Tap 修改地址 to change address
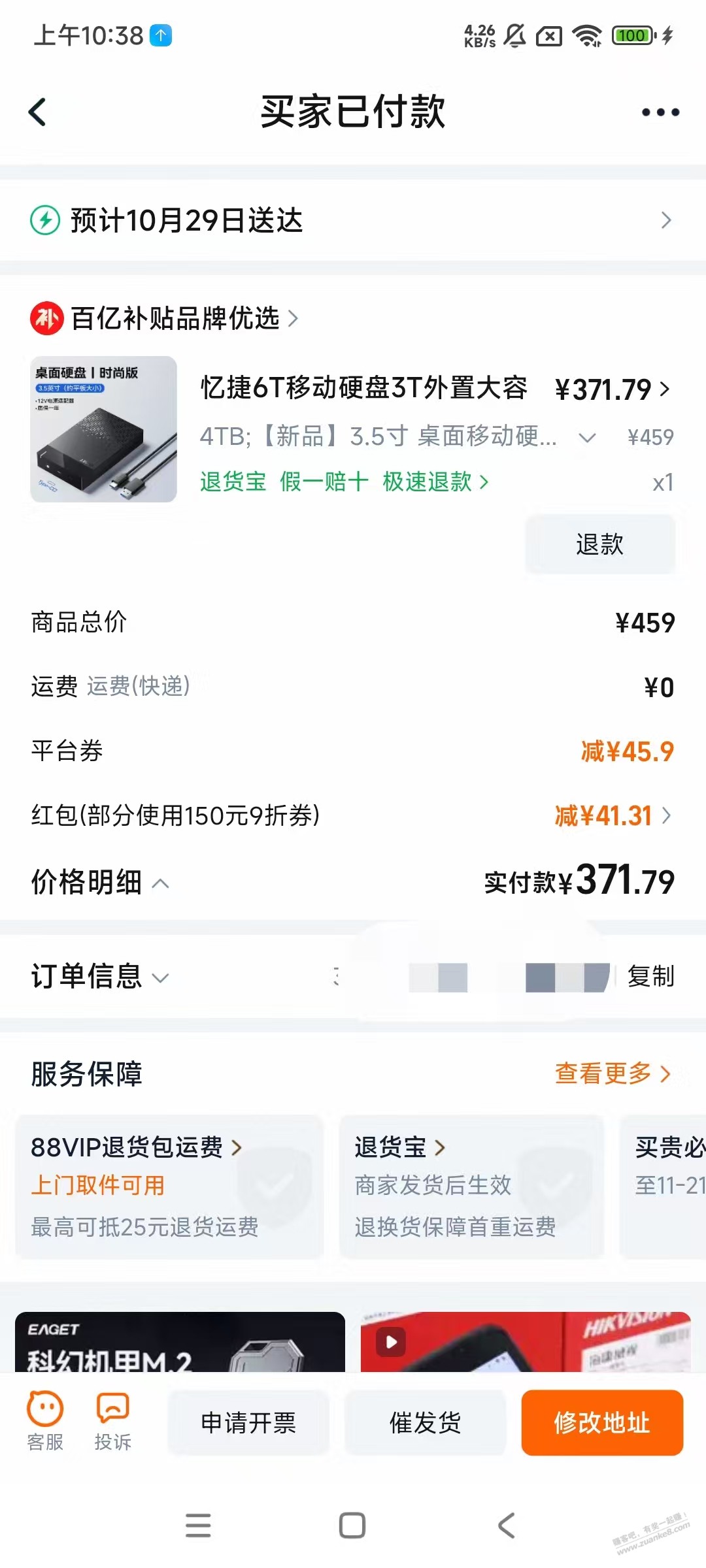Image resolution: width=706 pixels, height=1568 pixels. [x=602, y=1423]
